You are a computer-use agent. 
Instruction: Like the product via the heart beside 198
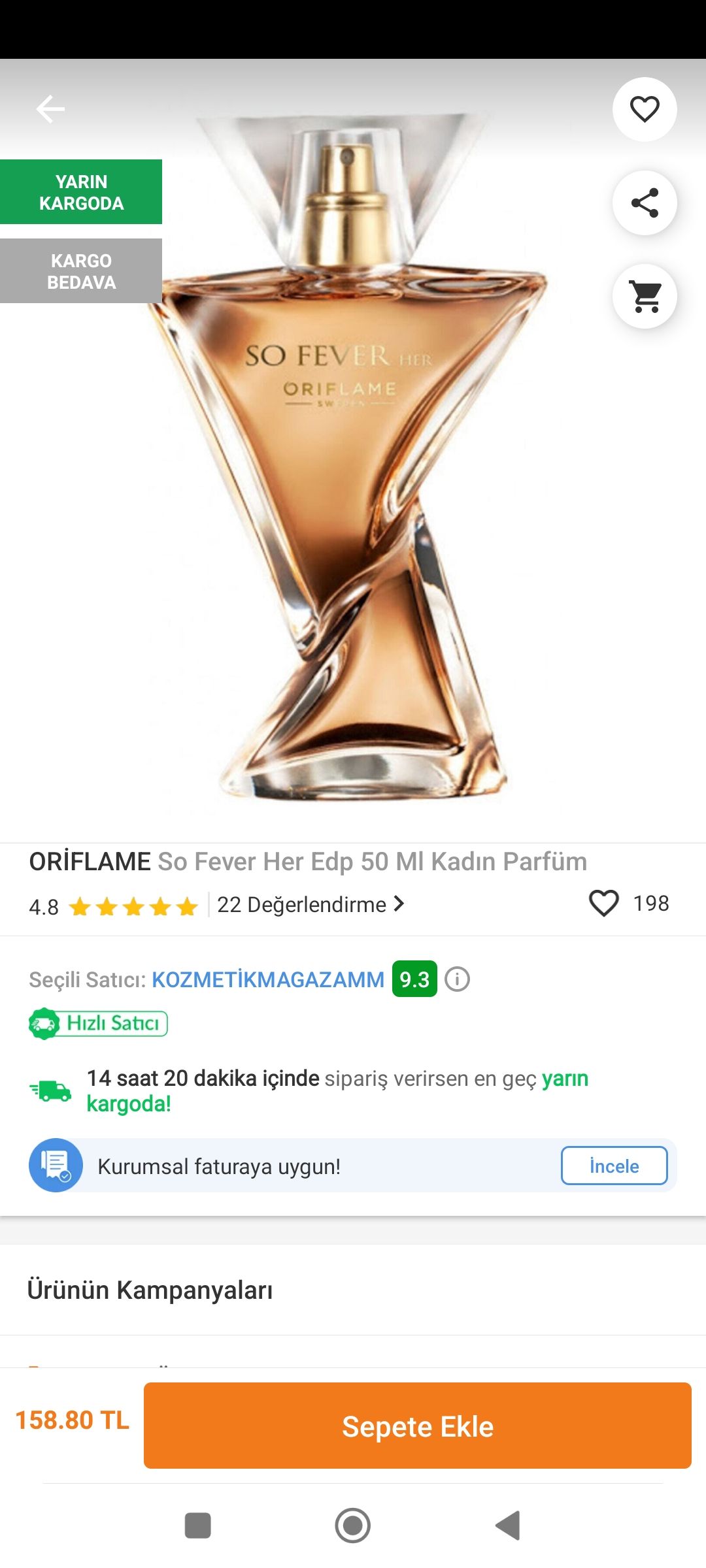pos(603,904)
